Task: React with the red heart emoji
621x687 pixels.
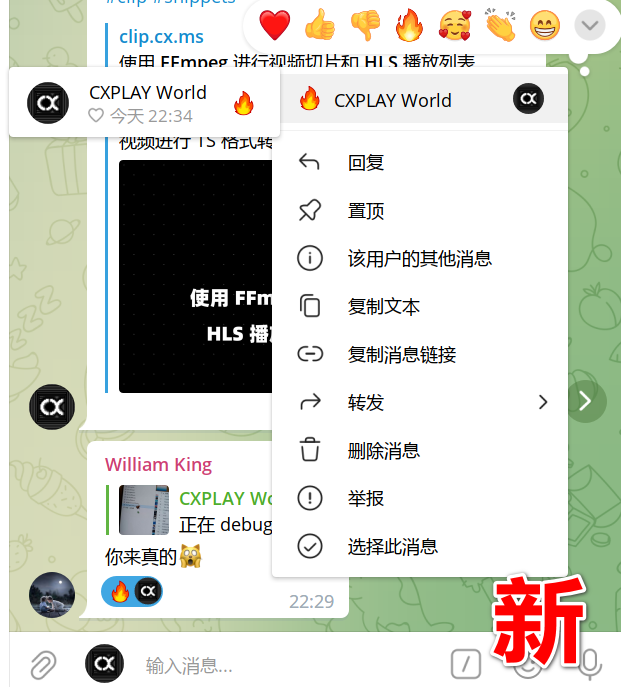Action: tap(275, 24)
